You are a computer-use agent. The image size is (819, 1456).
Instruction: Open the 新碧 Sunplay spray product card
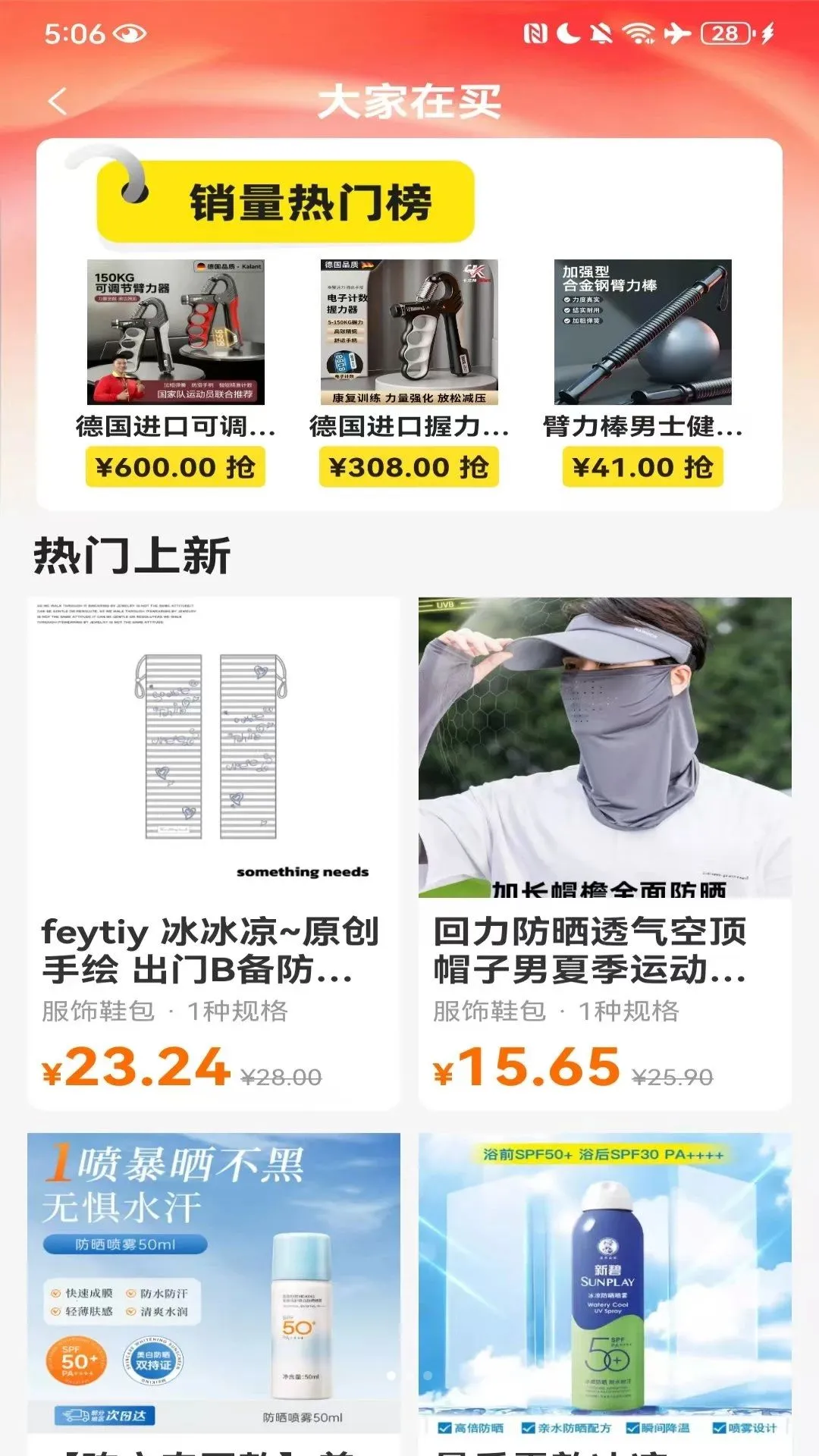tap(605, 1294)
